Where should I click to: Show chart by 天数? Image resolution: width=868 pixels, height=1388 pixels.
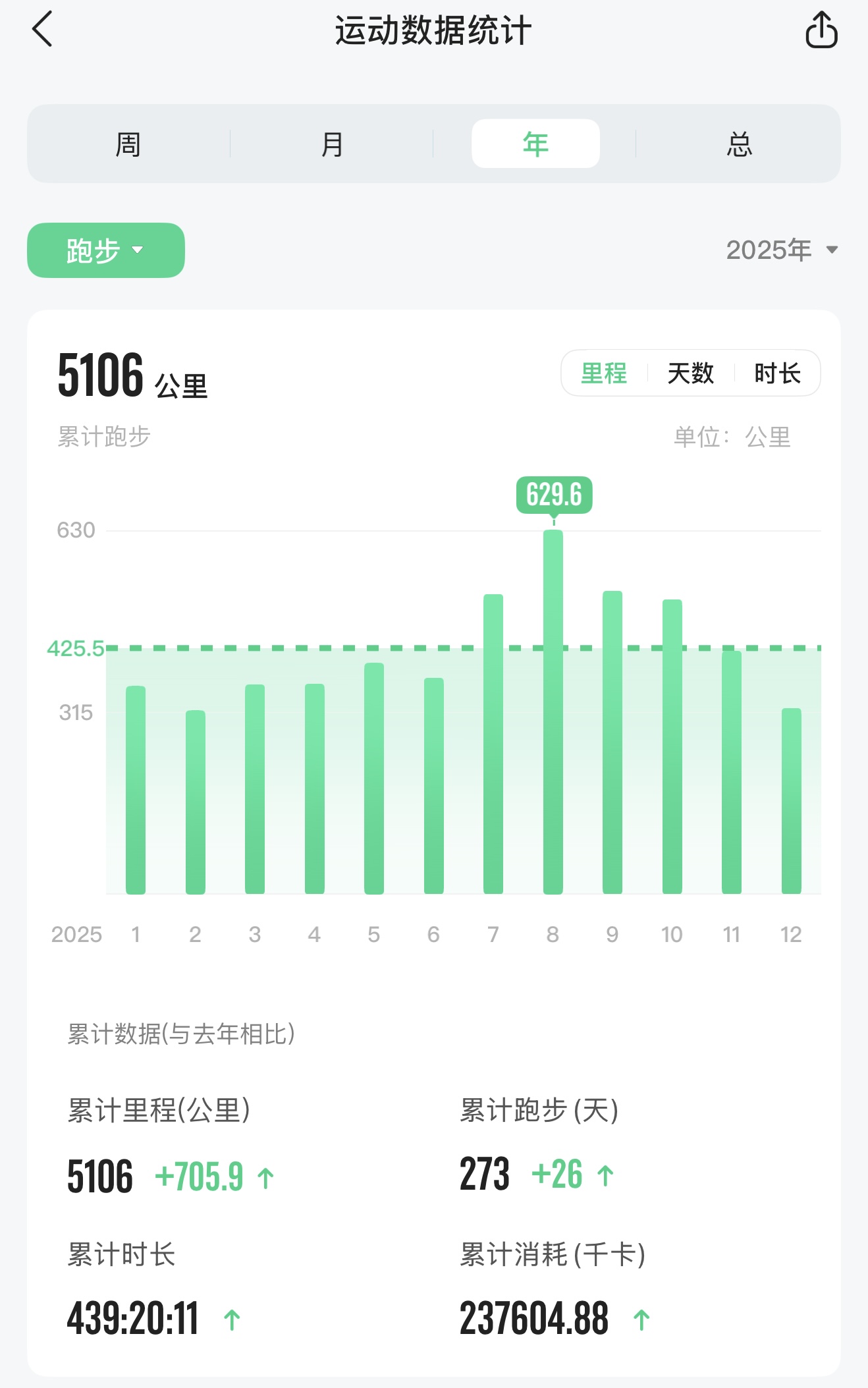(691, 373)
